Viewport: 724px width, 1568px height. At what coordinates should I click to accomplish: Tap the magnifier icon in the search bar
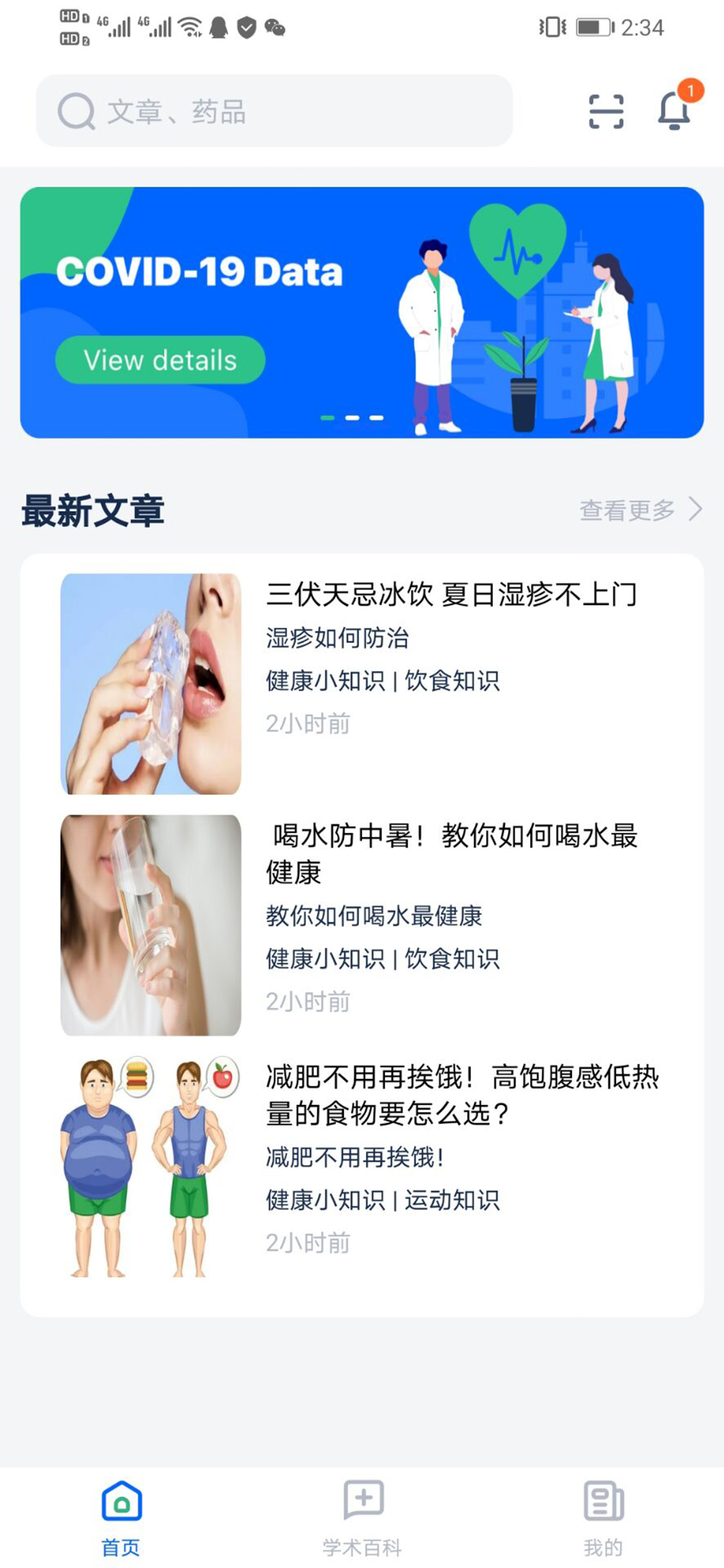click(x=76, y=111)
